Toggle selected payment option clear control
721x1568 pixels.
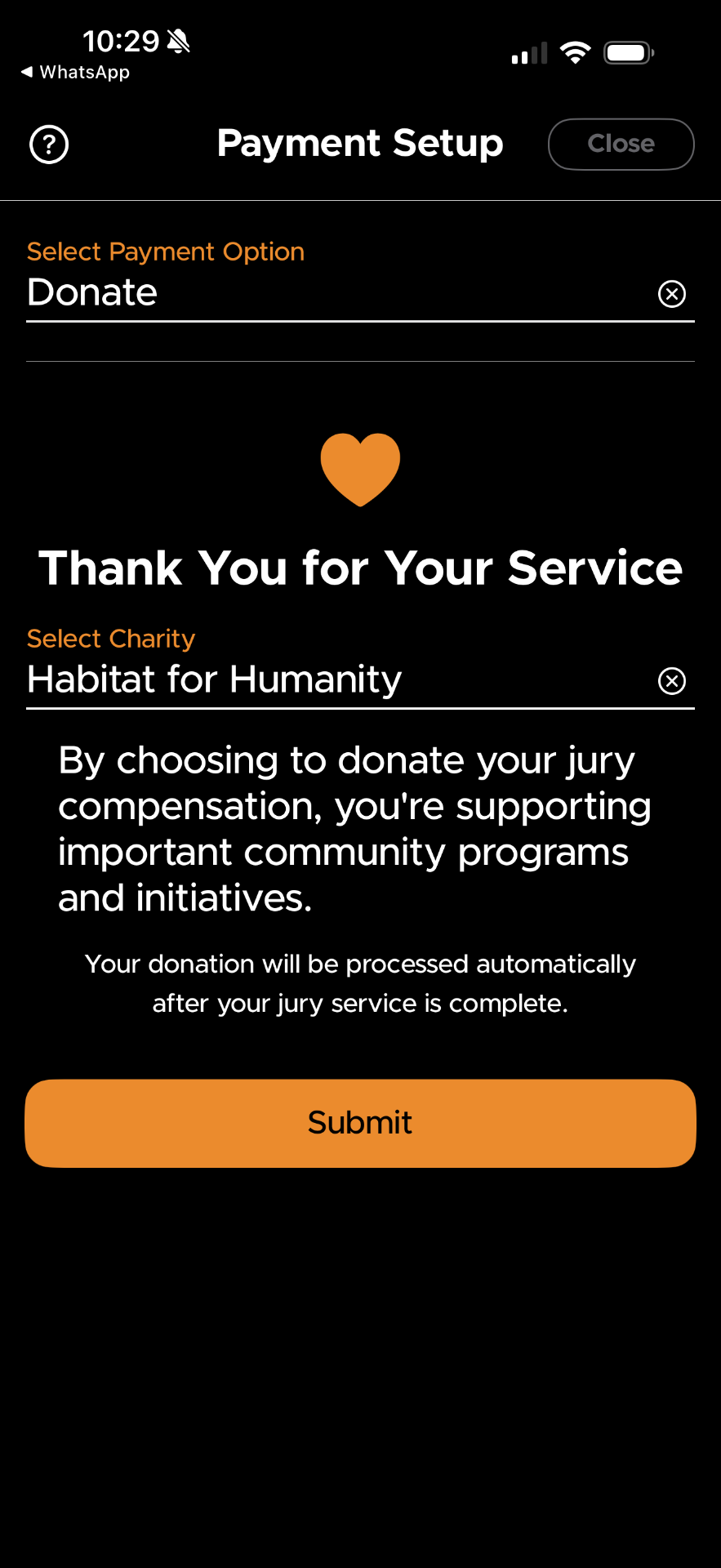(x=671, y=293)
